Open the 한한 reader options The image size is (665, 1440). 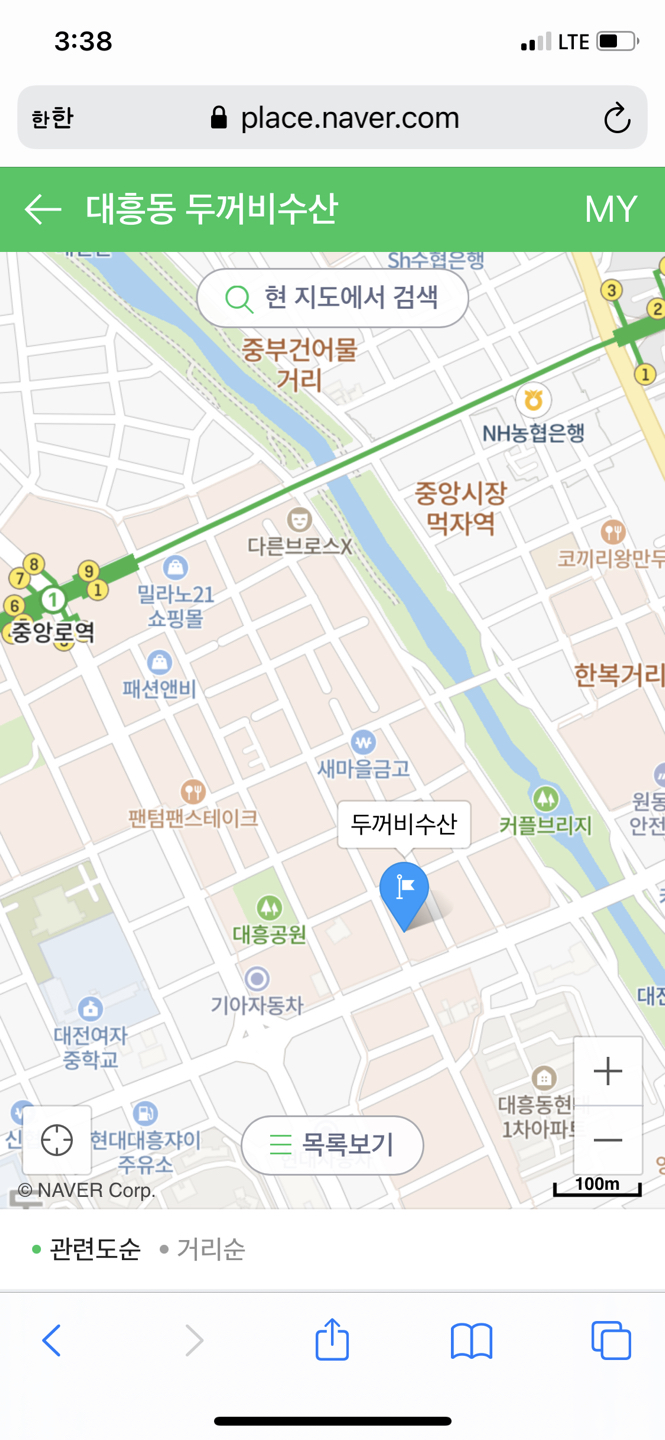pyautogui.click(x=52, y=118)
